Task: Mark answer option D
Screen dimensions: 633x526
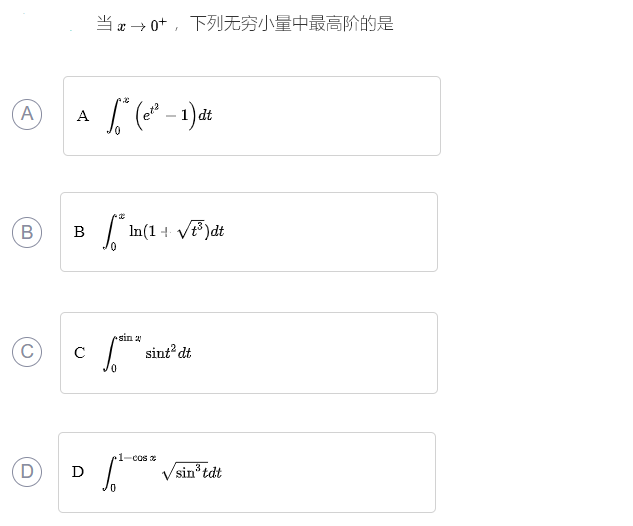Action: coord(28,471)
